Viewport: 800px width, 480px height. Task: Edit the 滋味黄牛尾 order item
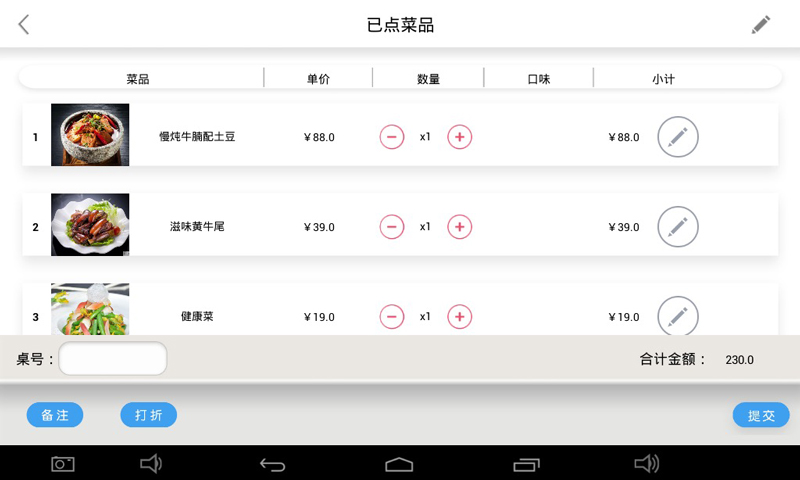[678, 227]
